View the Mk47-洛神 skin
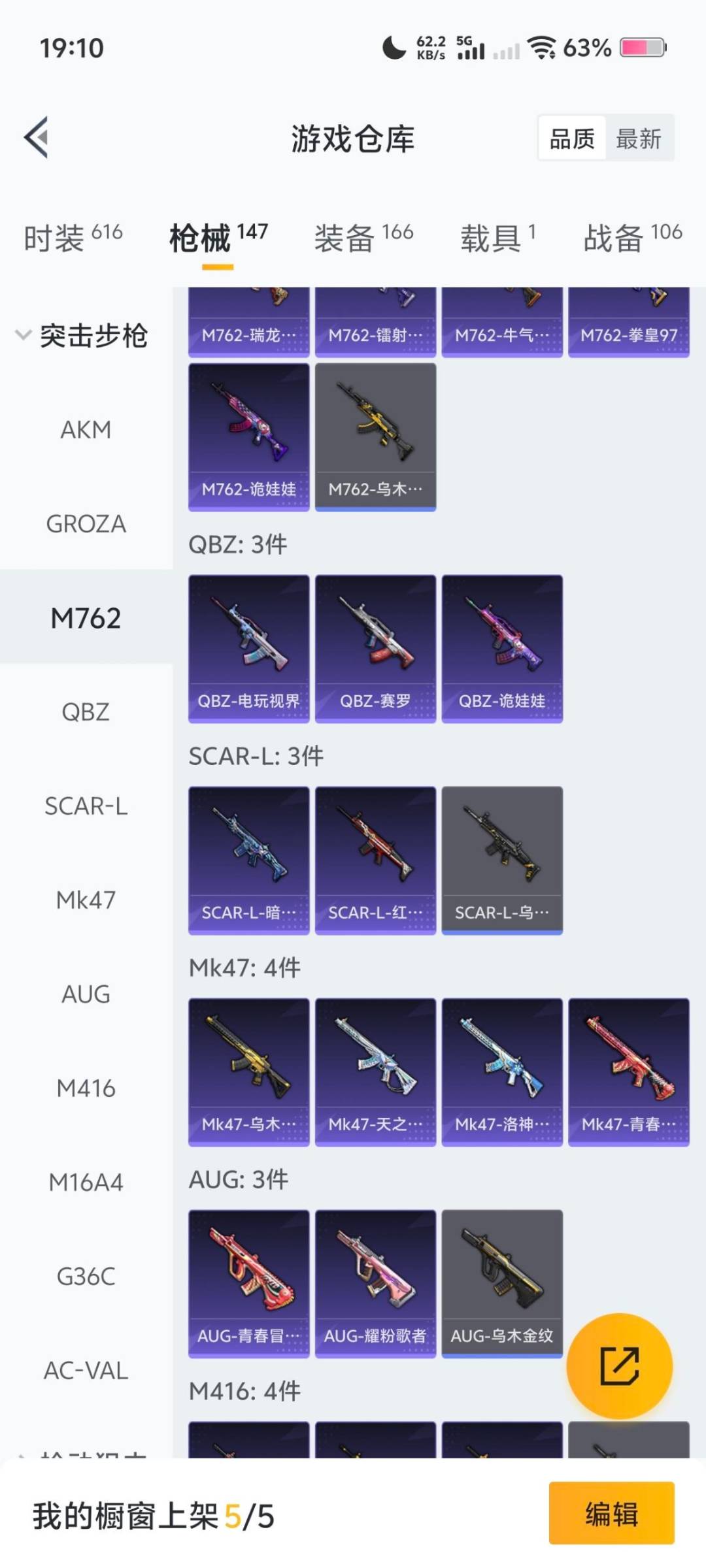 502,1071
